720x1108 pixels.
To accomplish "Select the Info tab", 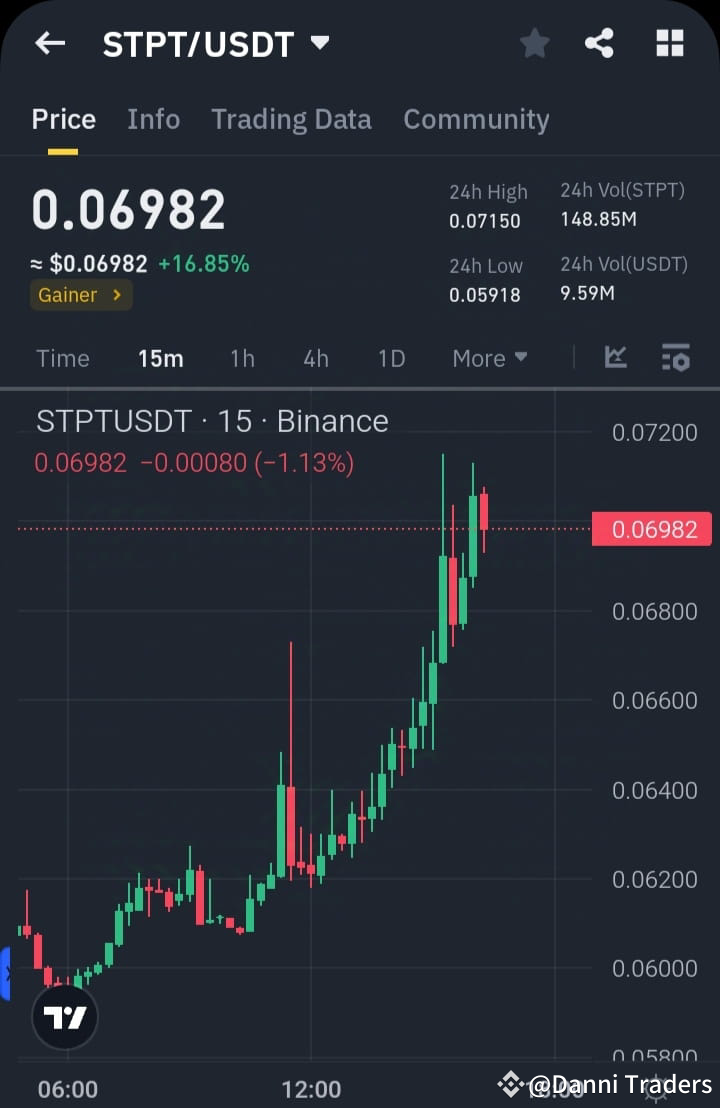I will (x=153, y=118).
